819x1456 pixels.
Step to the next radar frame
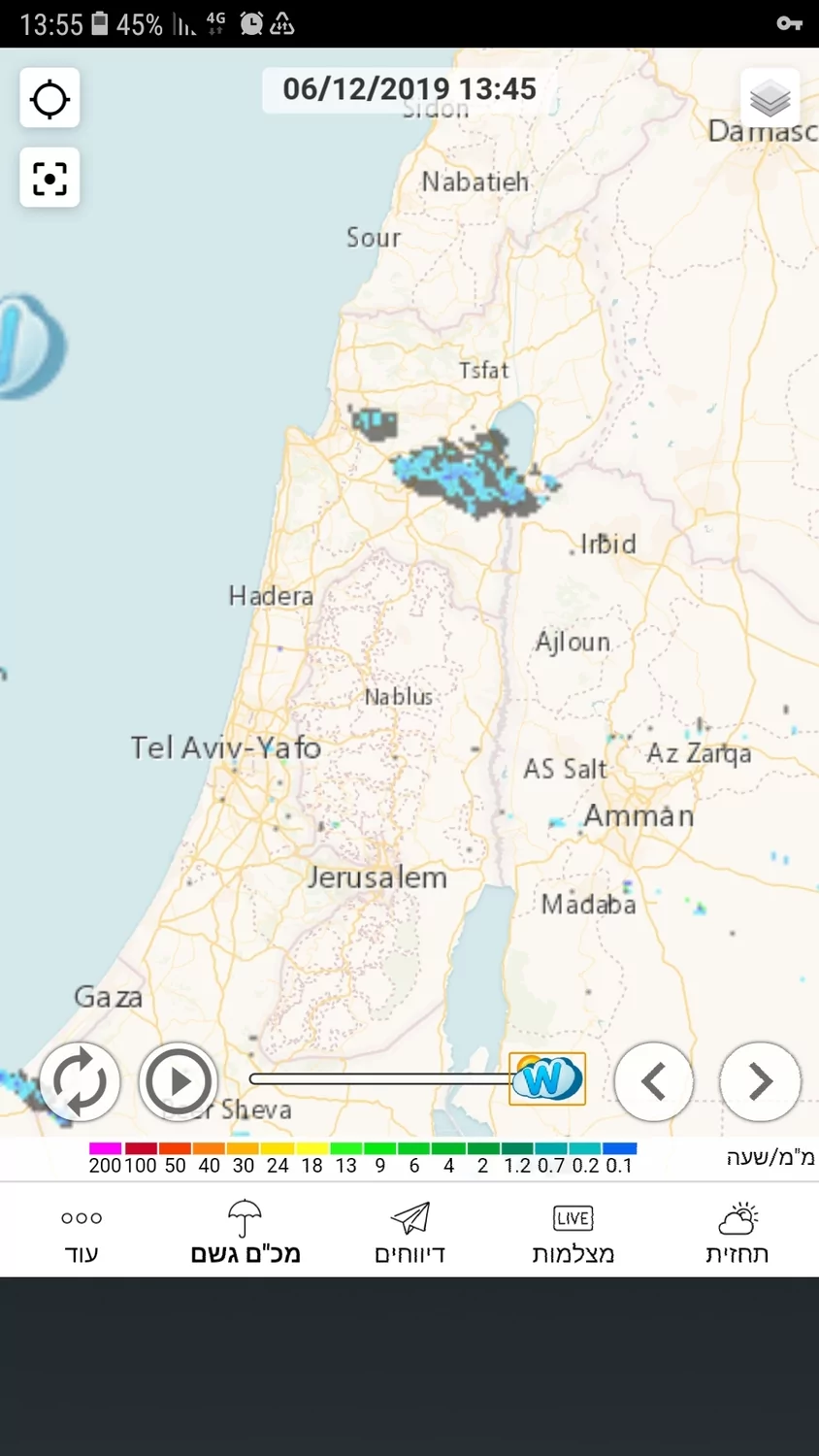[760, 1080]
